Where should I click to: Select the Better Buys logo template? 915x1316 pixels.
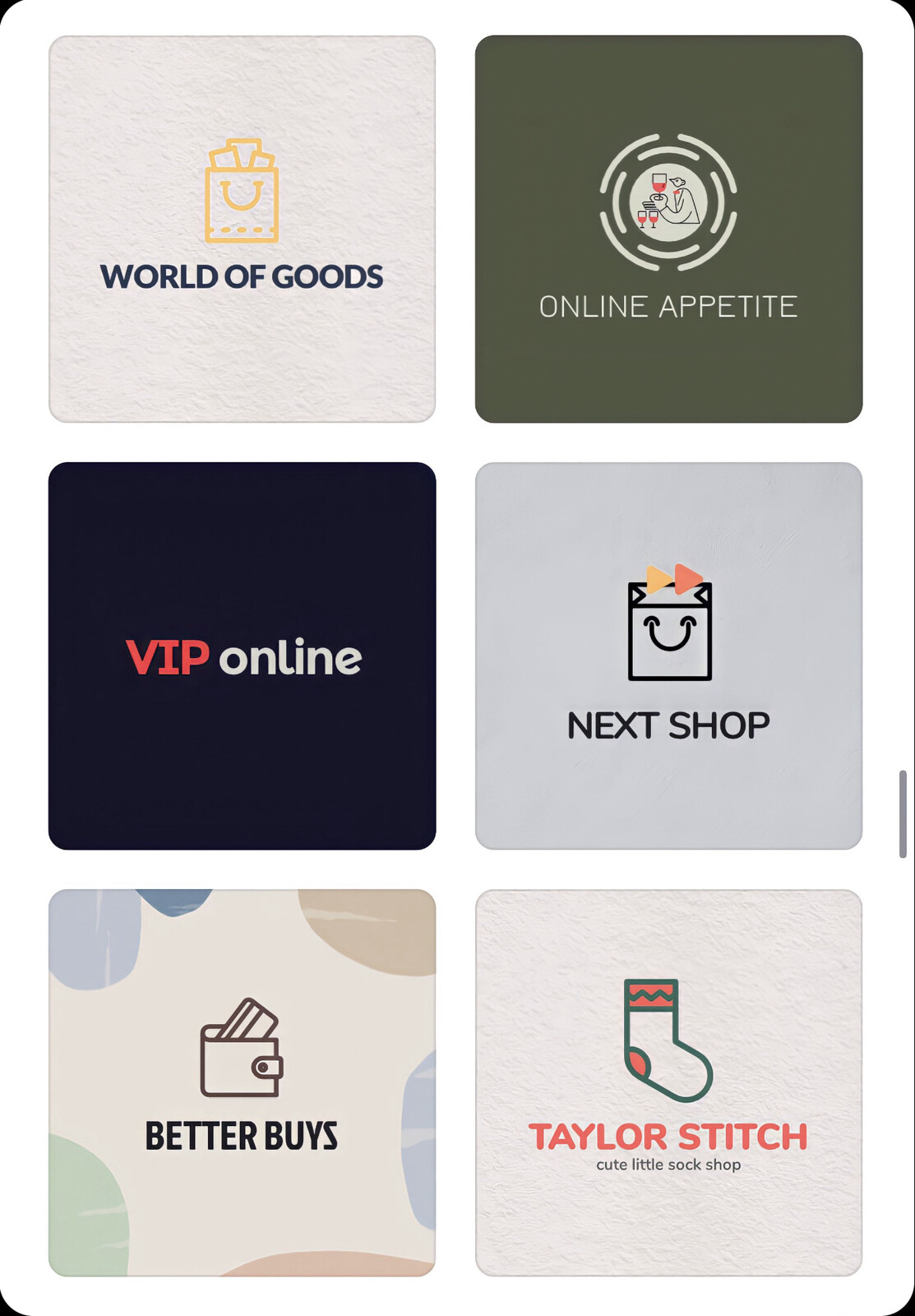(242, 1082)
